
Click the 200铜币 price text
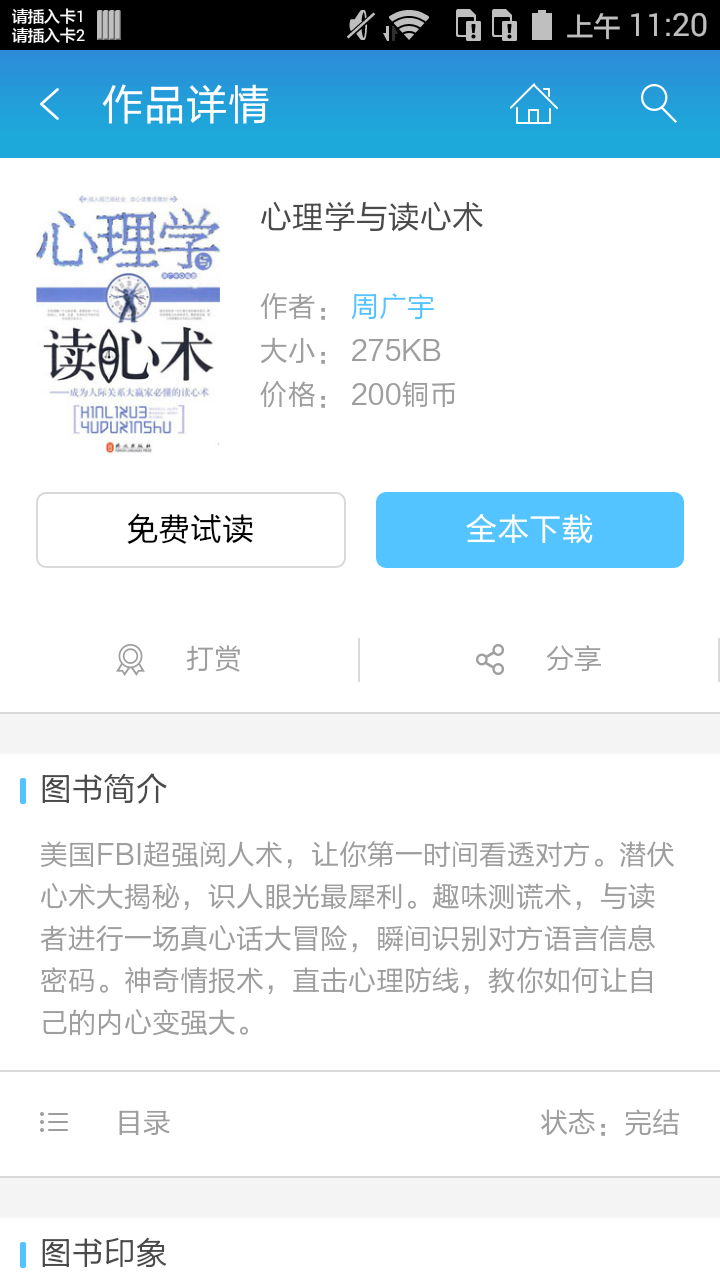point(402,394)
